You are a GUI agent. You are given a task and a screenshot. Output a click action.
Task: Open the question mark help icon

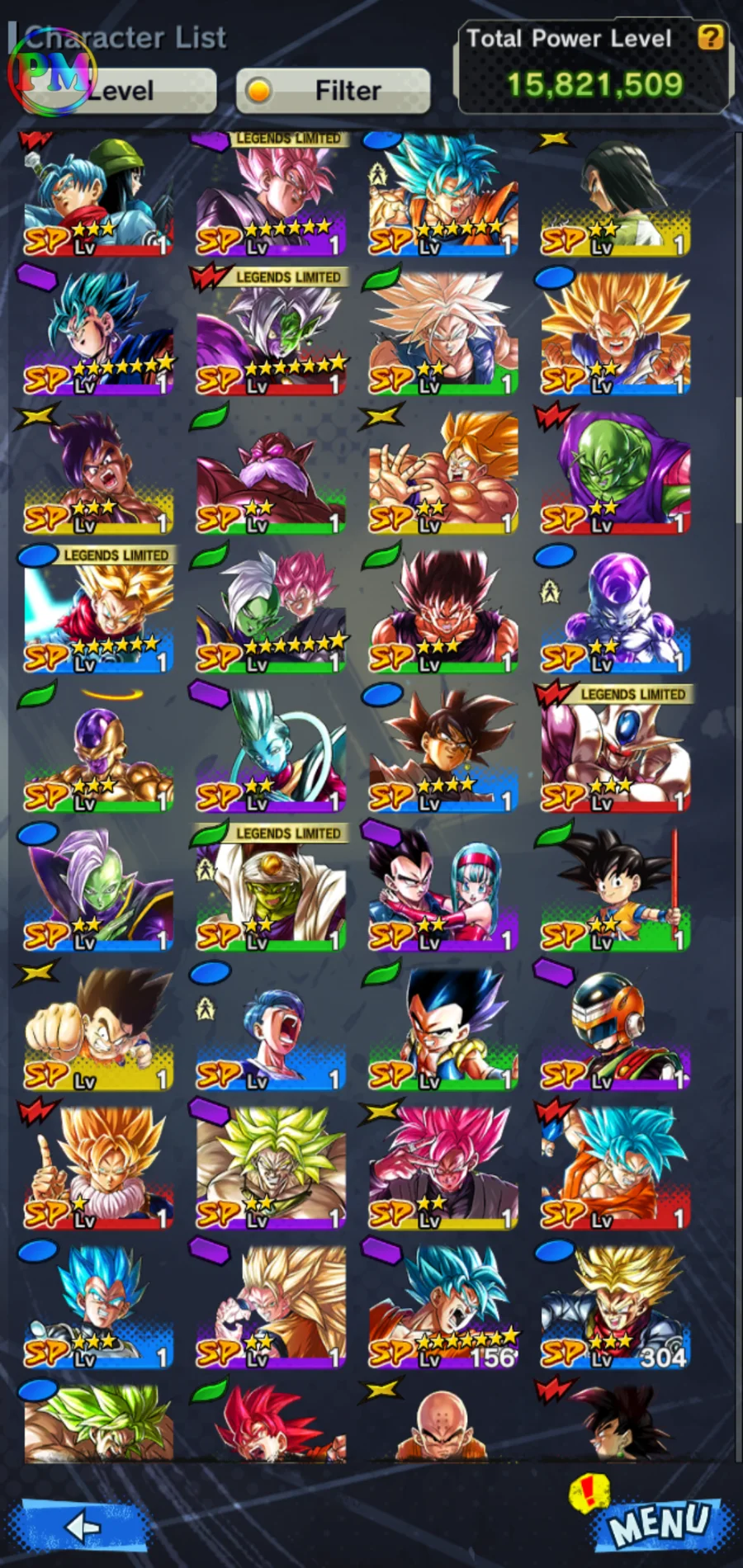[710, 37]
